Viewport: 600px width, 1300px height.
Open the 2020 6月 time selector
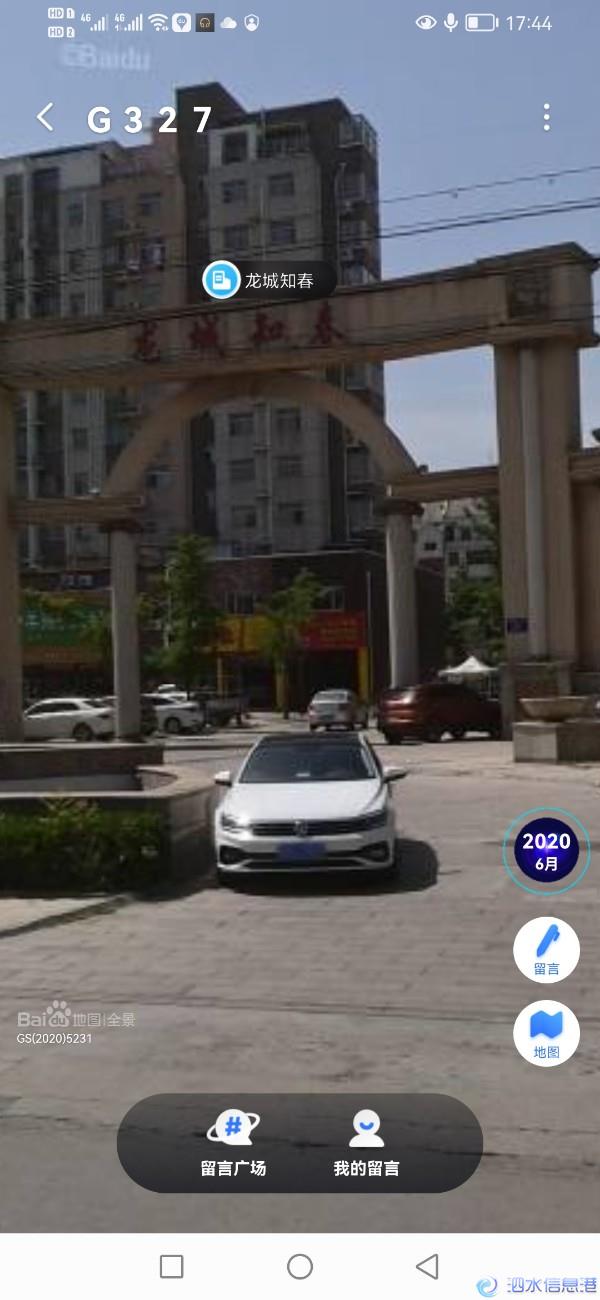pos(546,850)
